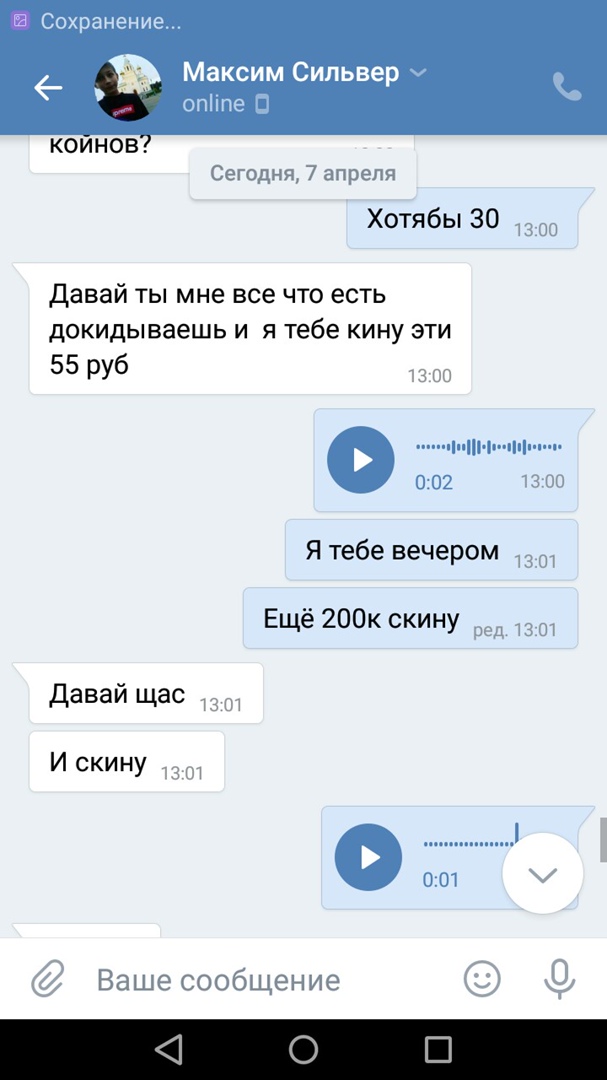
Task: Play the 0:02 voice message
Action: click(x=361, y=460)
